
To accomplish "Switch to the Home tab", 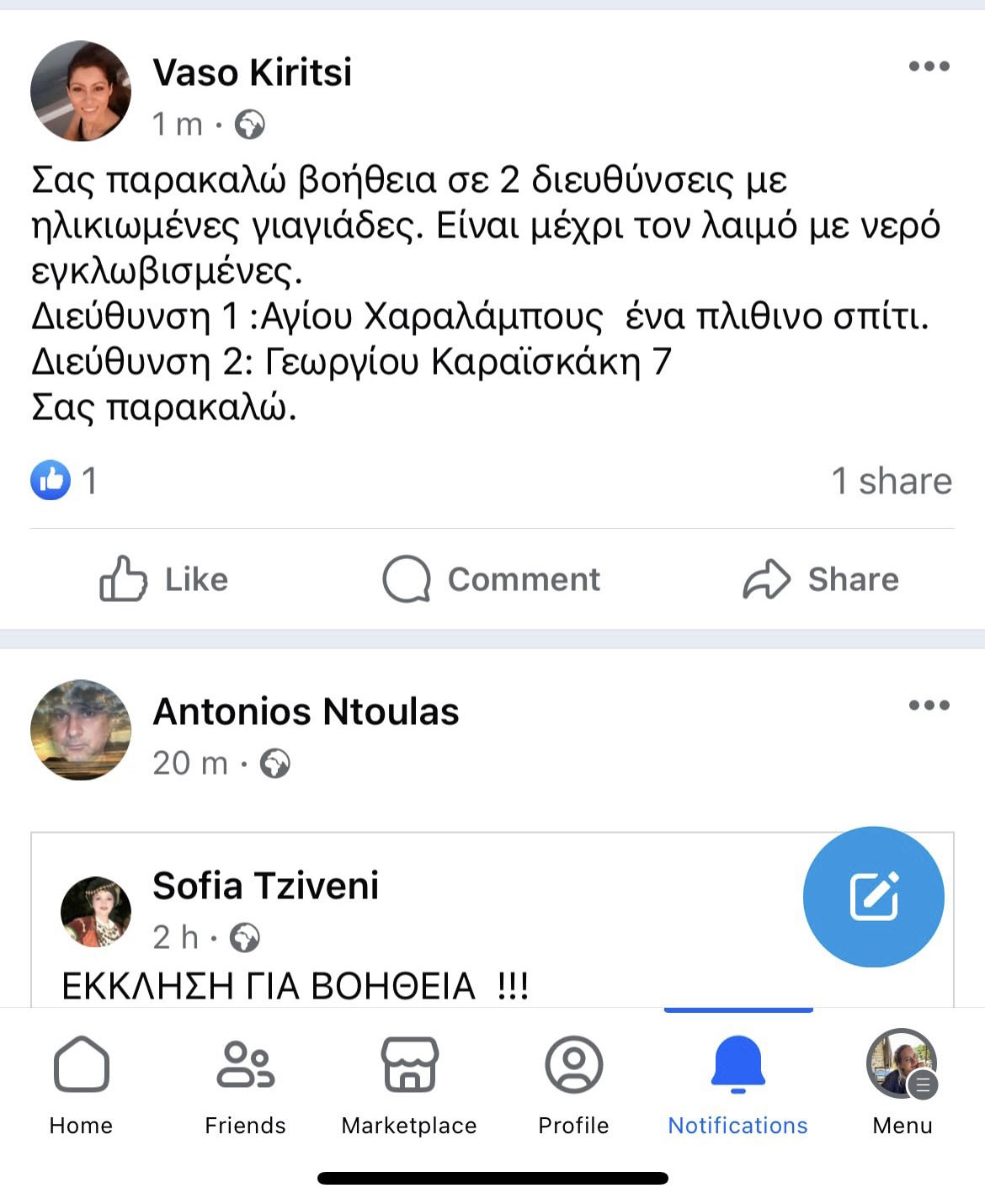I will click(x=82, y=1086).
